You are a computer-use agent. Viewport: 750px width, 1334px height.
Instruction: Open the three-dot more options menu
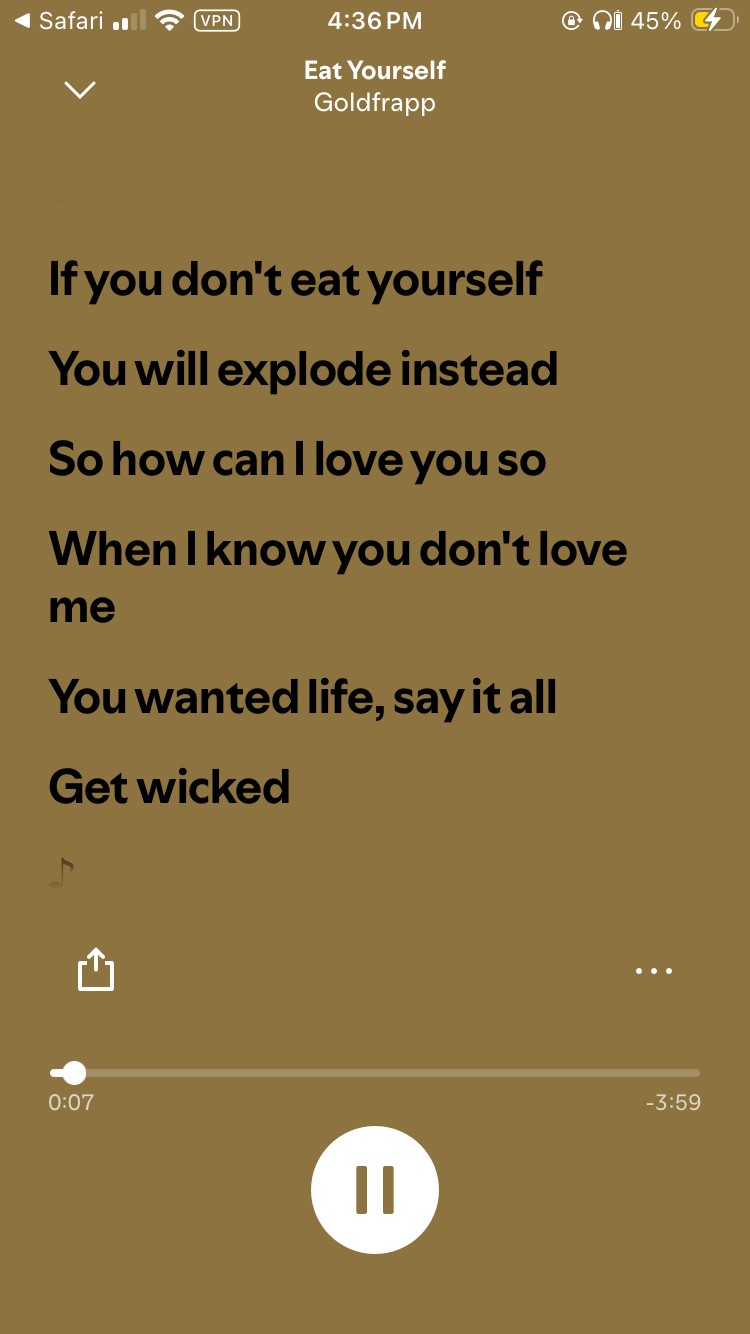tap(654, 970)
